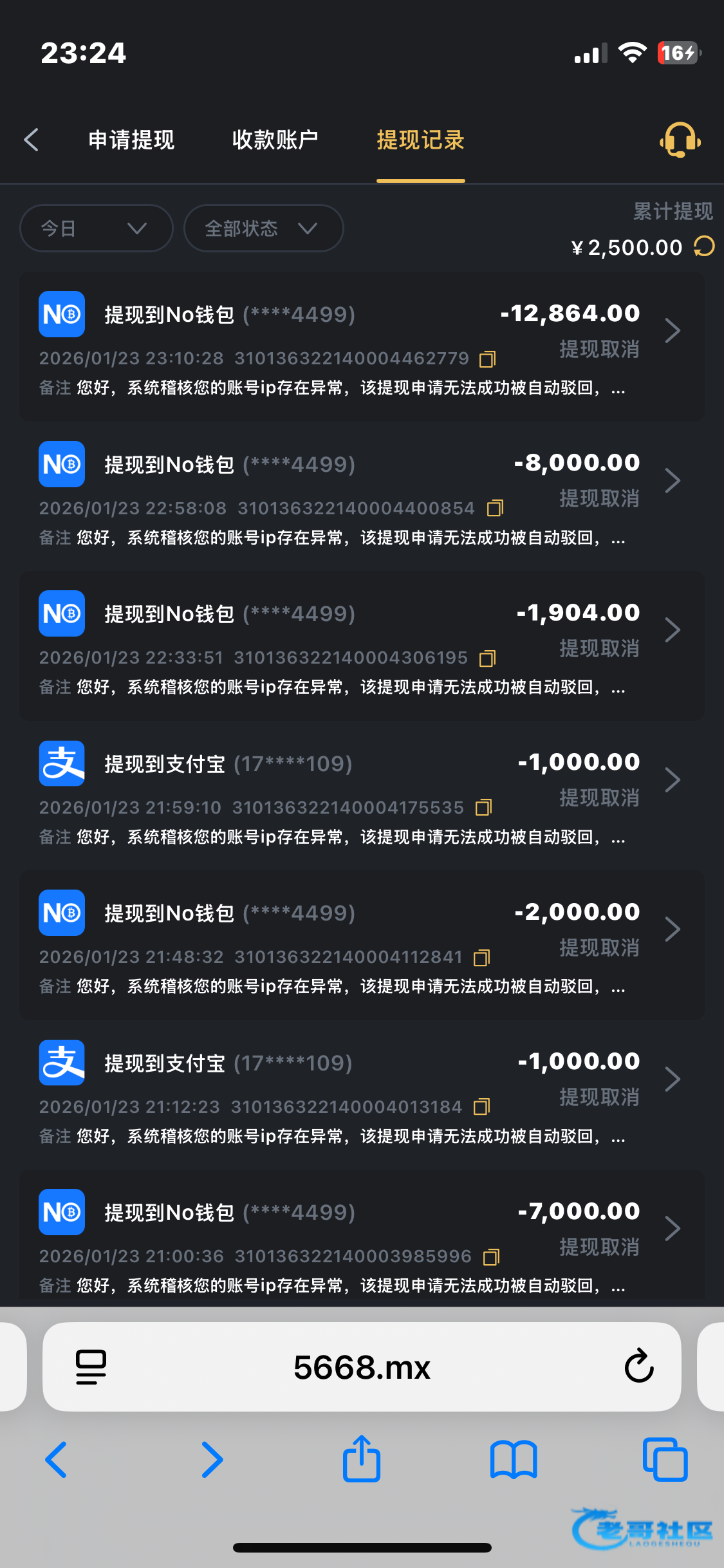Open the 今日 date filter dropdown
The height and width of the screenshot is (1568, 724).
[x=96, y=229]
